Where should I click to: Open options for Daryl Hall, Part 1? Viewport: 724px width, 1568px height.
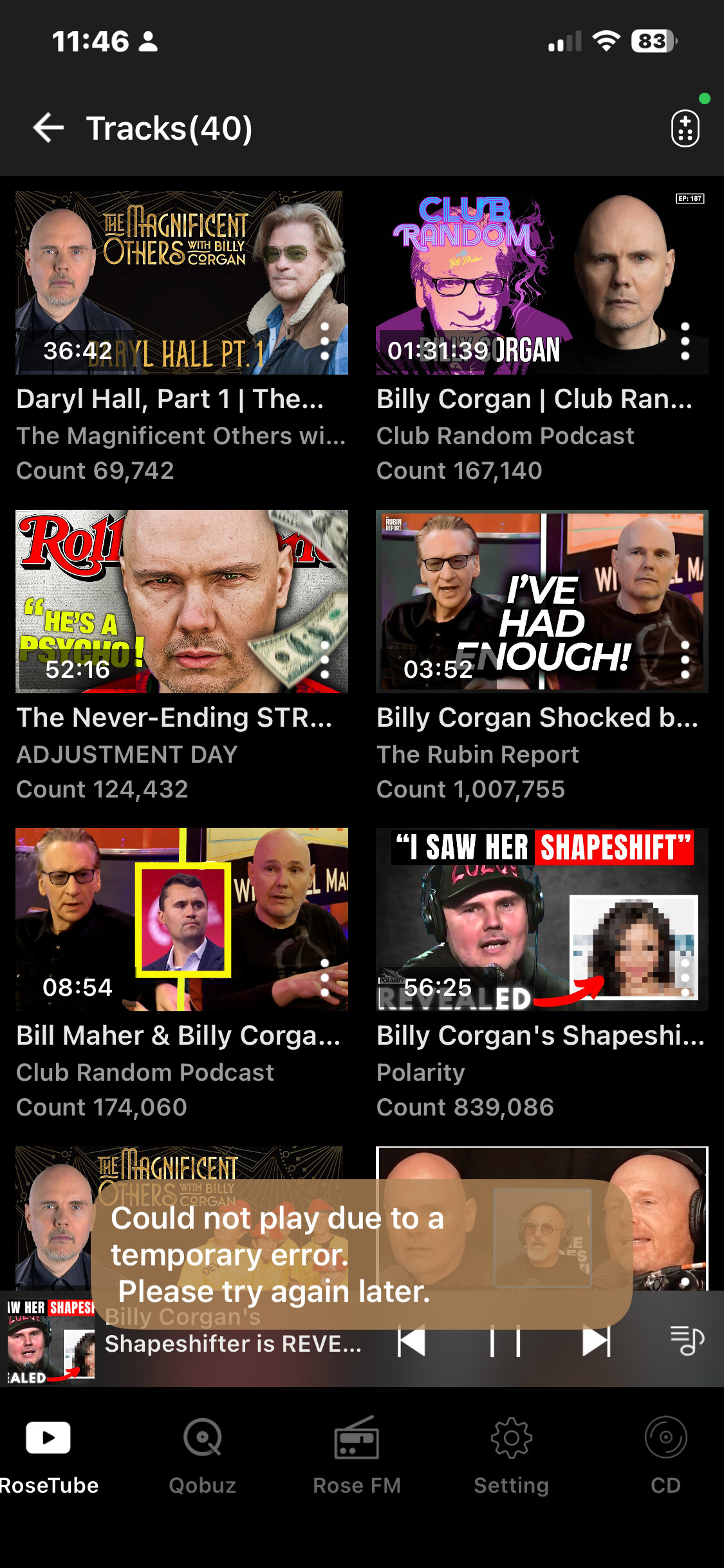(x=325, y=342)
